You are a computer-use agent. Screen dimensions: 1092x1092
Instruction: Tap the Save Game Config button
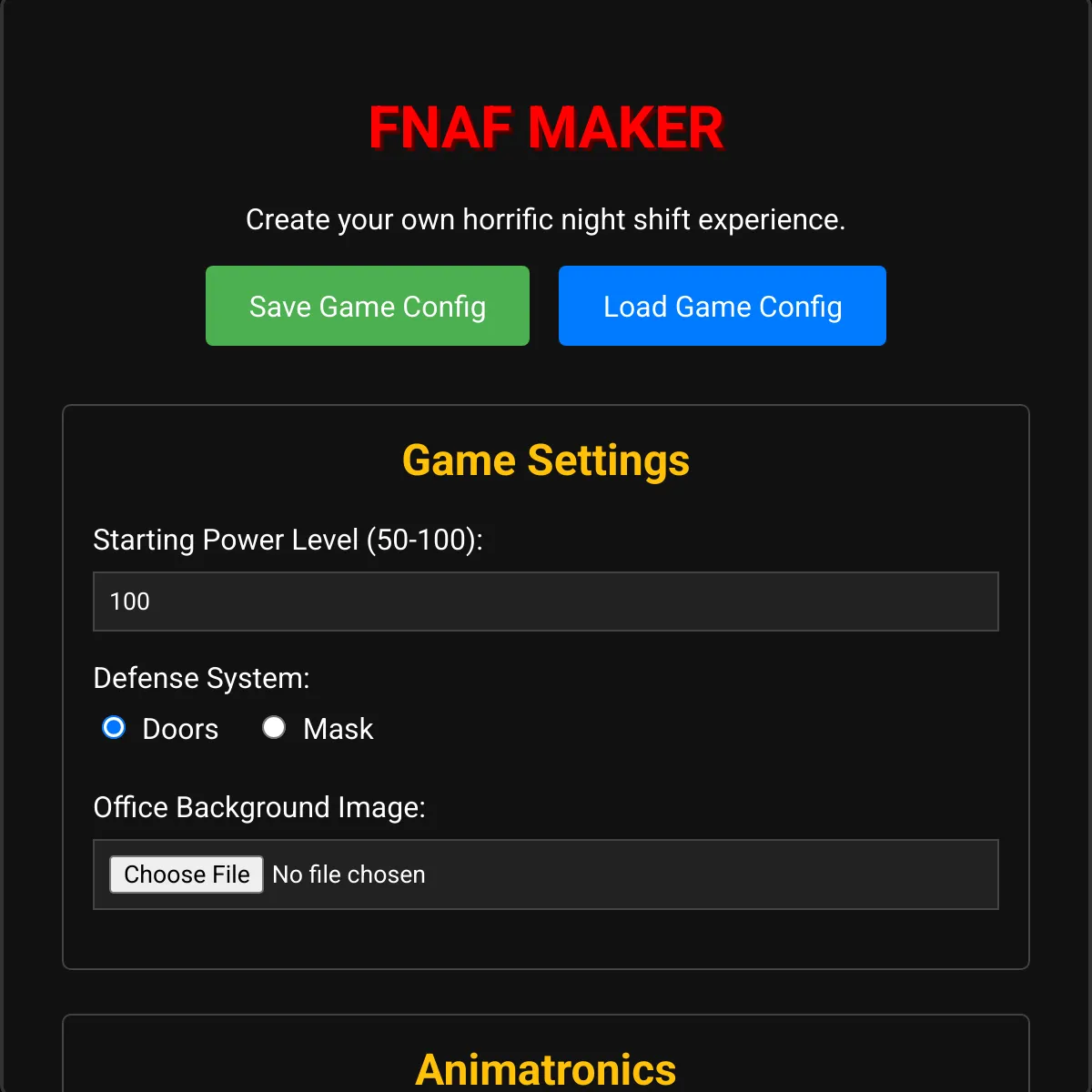pos(367,306)
